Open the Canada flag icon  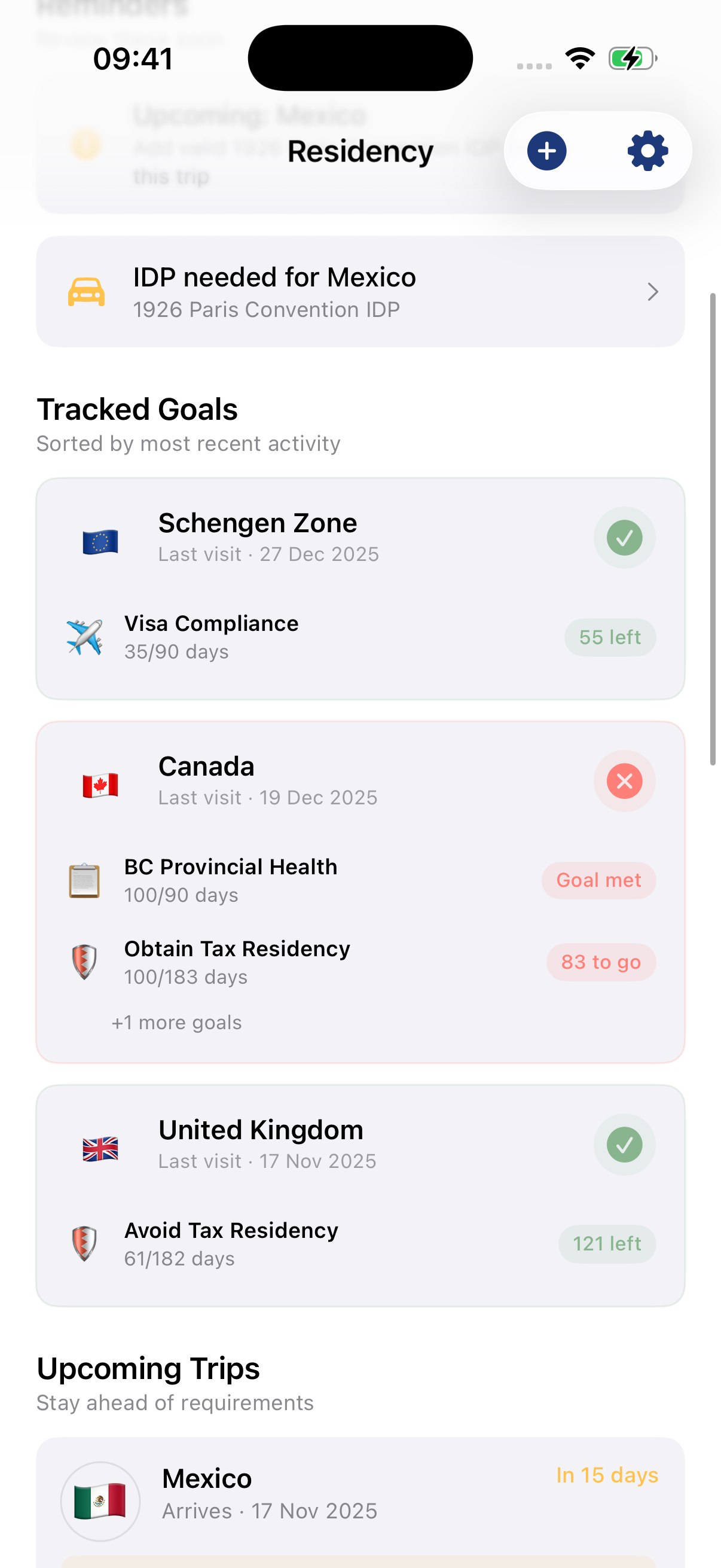[x=100, y=783]
